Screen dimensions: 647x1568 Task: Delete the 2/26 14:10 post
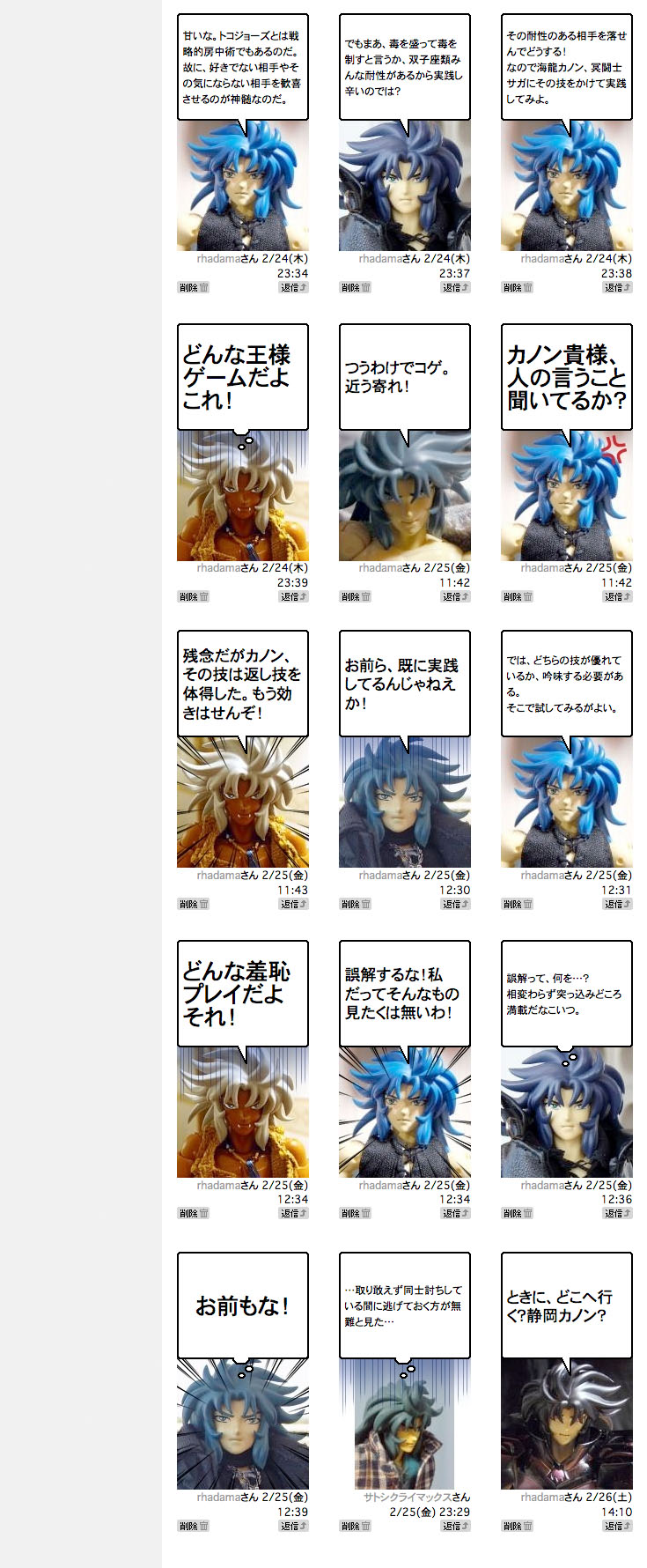coord(517,1527)
